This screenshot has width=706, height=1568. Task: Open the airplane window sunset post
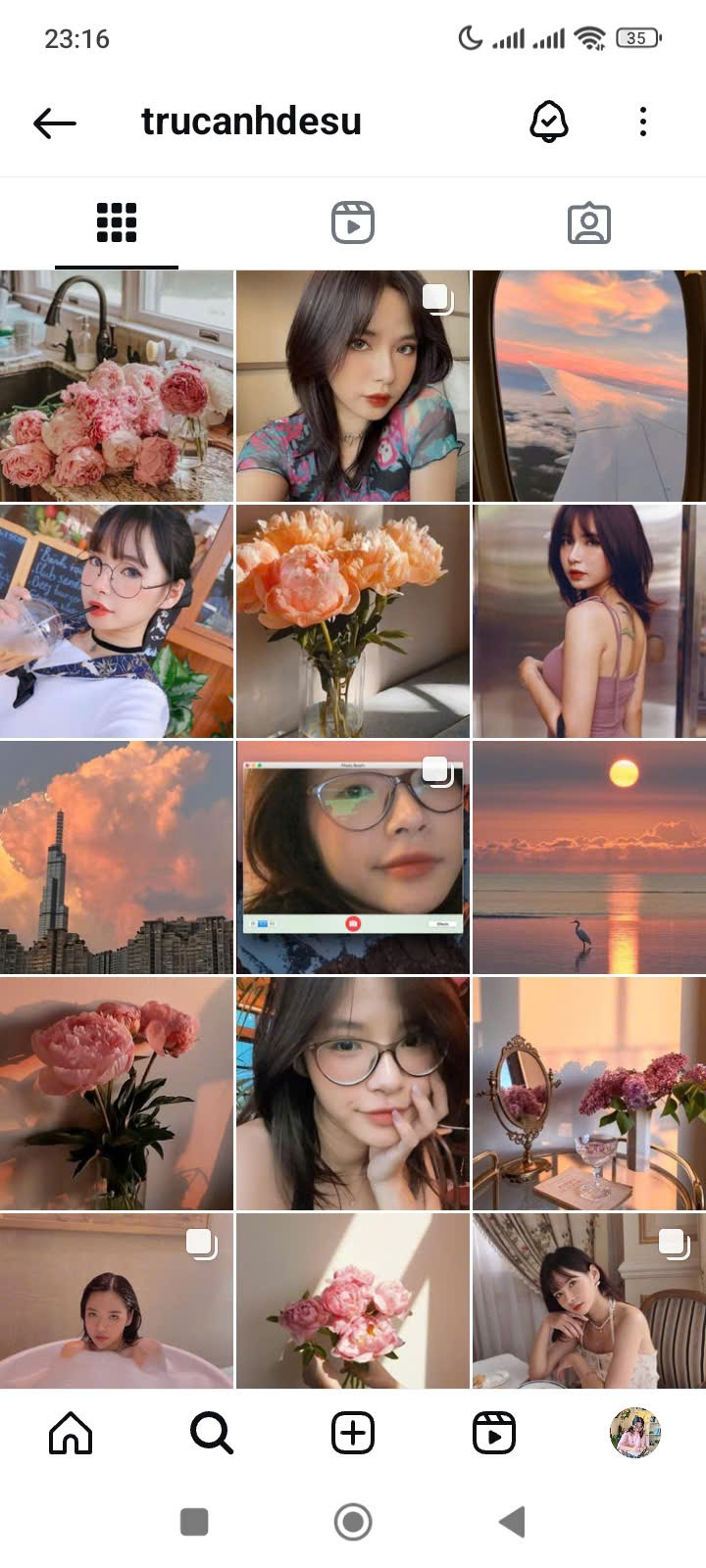point(588,386)
